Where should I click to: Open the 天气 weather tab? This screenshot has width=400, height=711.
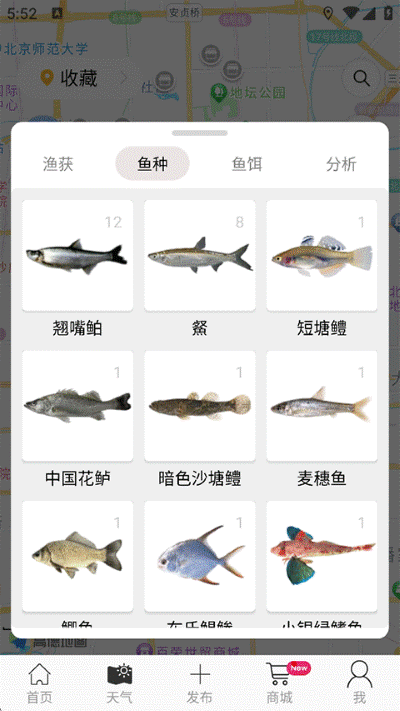coord(120,683)
